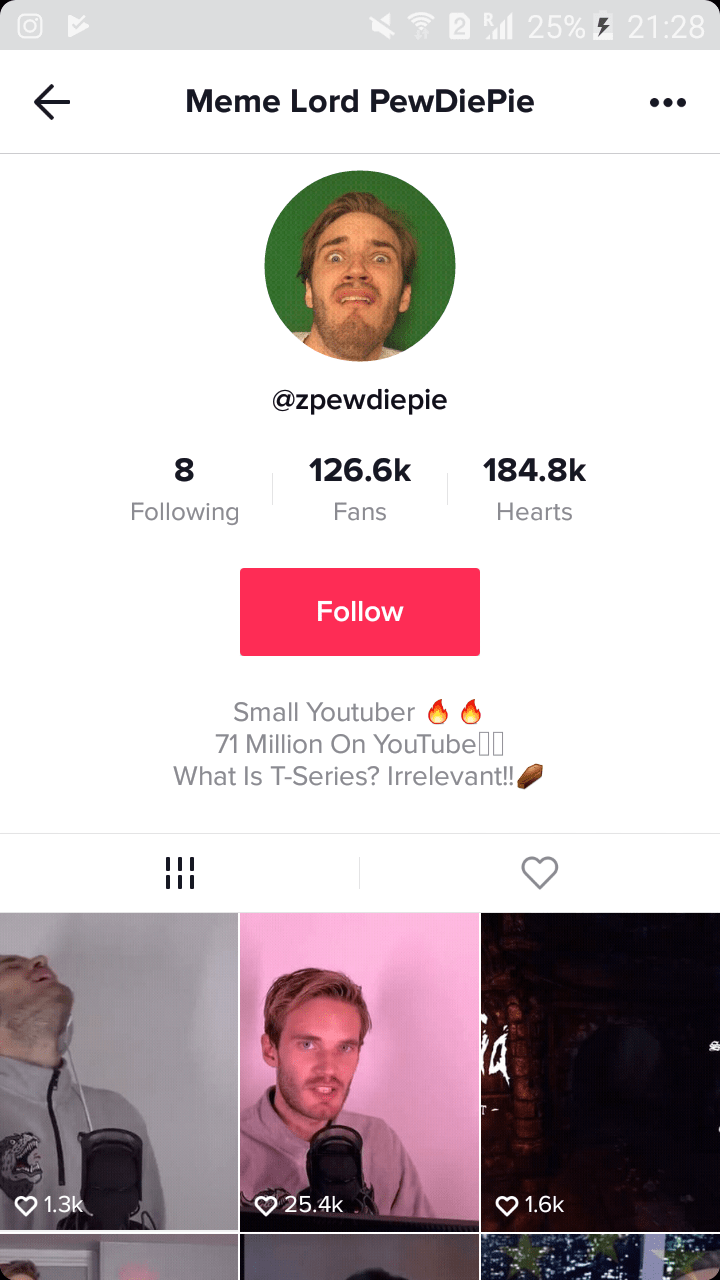
Task: Open the three-dot options menu
Action: (x=667, y=101)
